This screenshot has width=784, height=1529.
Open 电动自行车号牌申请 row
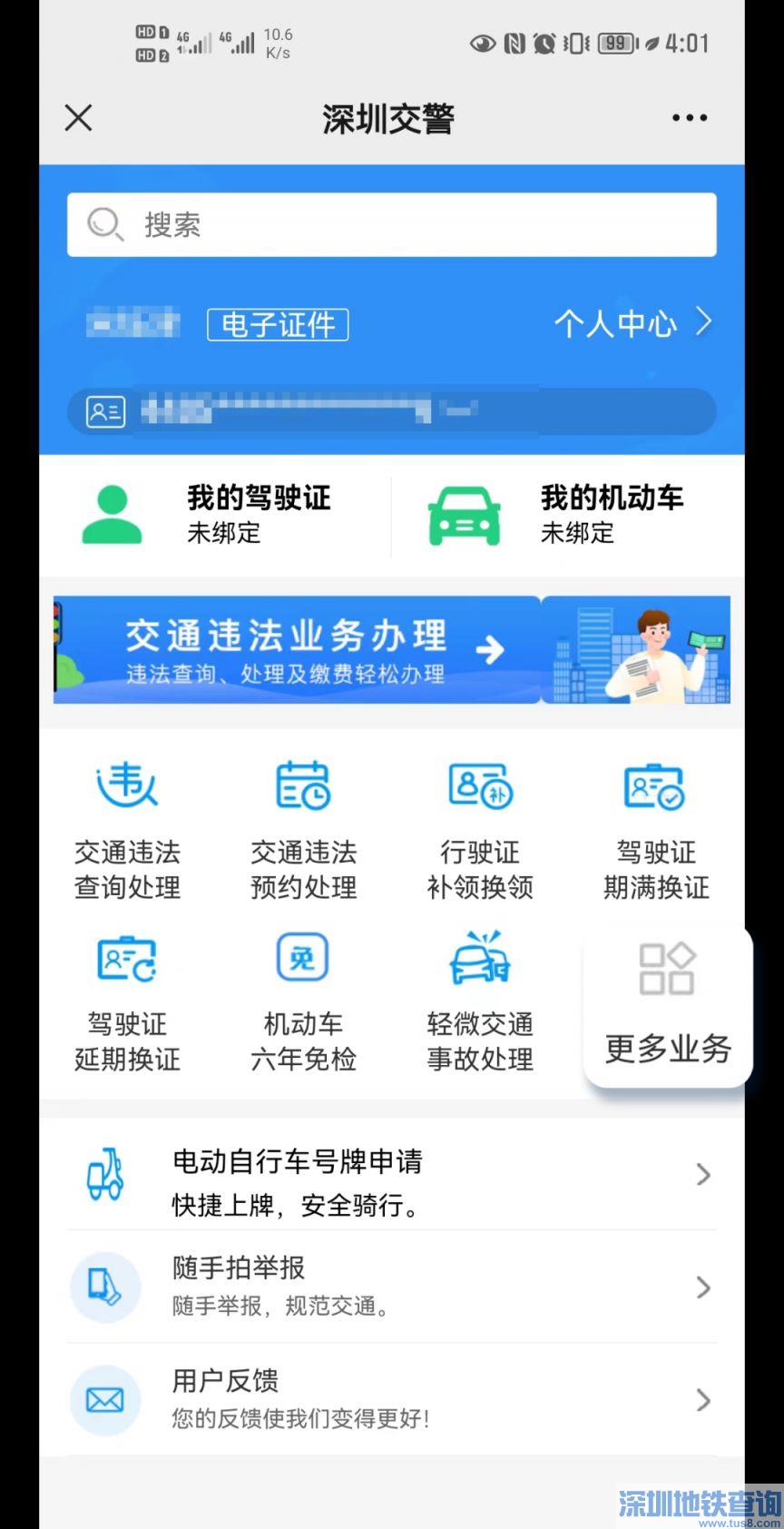pos(391,1175)
